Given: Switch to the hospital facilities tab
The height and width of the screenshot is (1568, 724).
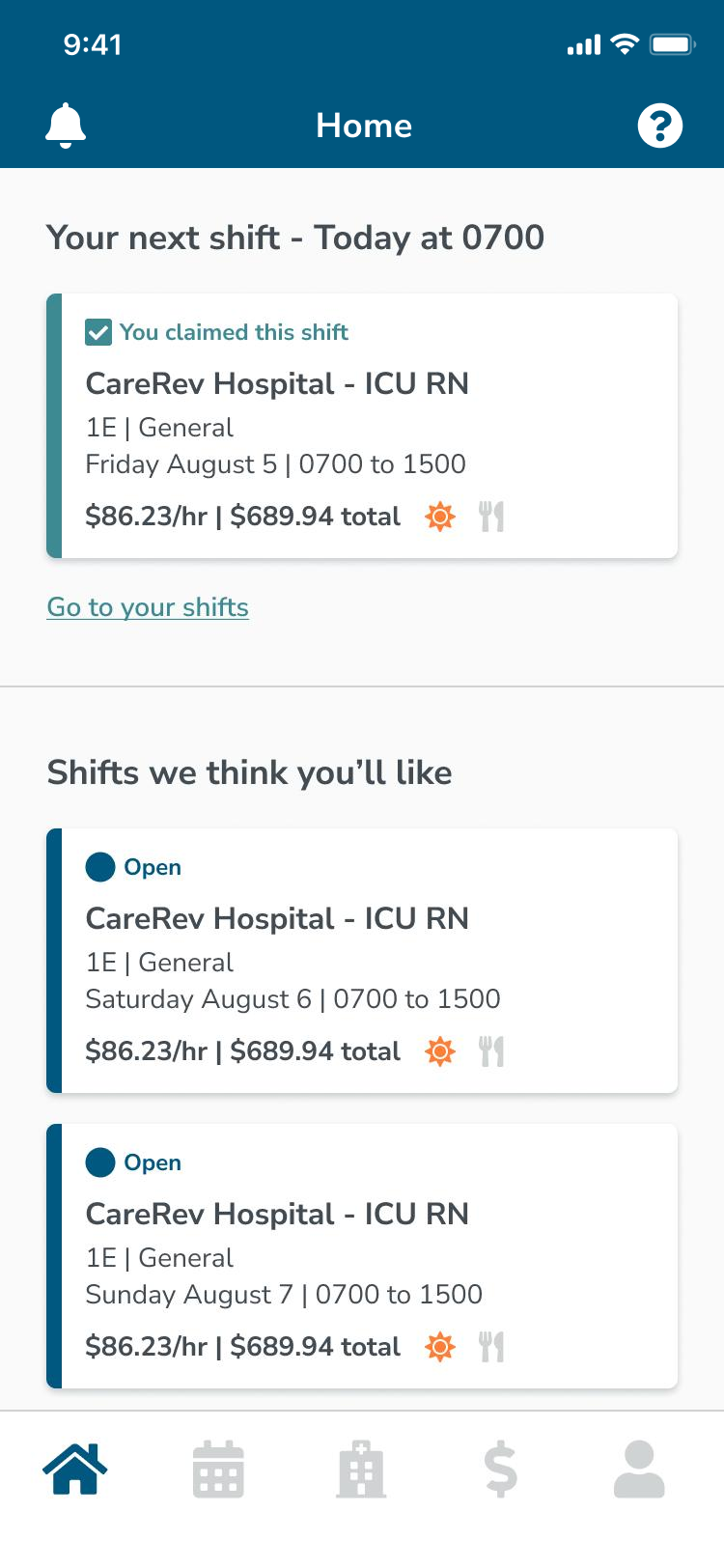Looking at the screenshot, I should point(361,1470).
